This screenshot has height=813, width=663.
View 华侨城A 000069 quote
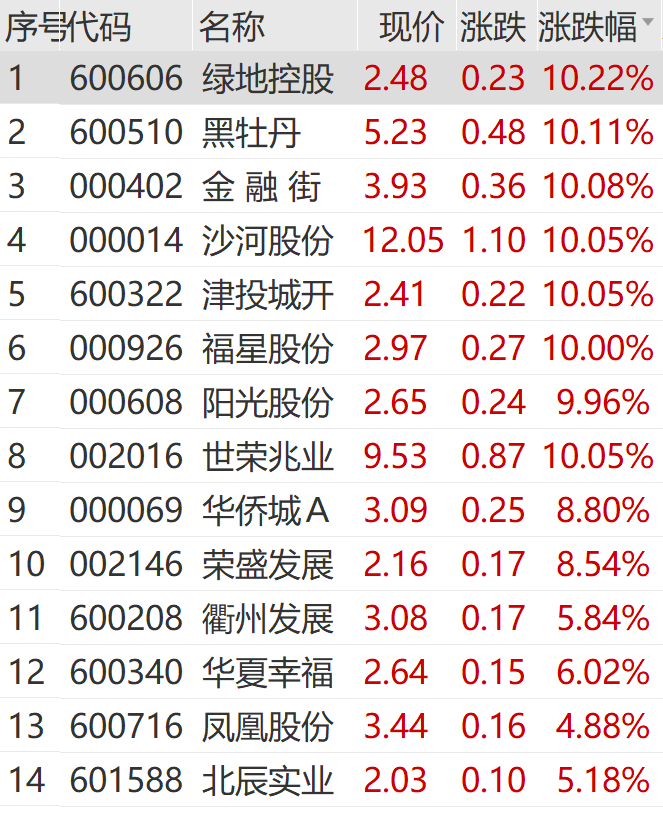coord(265,510)
